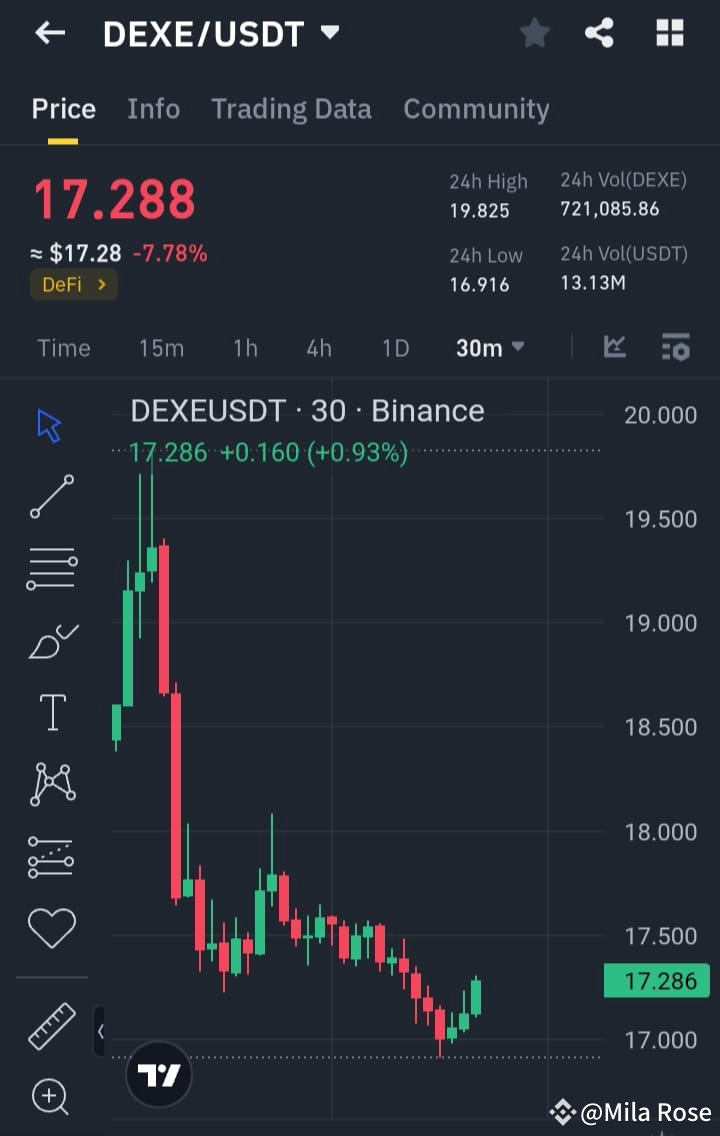Share the chart using the share icon
The image size is (720, 1136).
pos(599,33)
